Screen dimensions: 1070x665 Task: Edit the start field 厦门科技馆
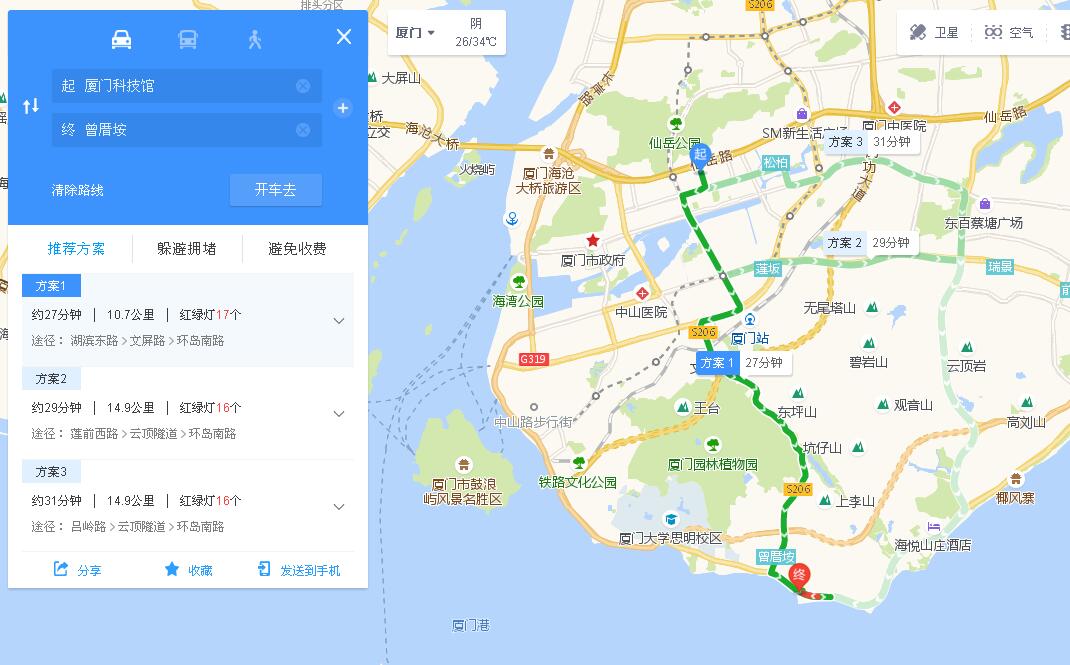175,86
